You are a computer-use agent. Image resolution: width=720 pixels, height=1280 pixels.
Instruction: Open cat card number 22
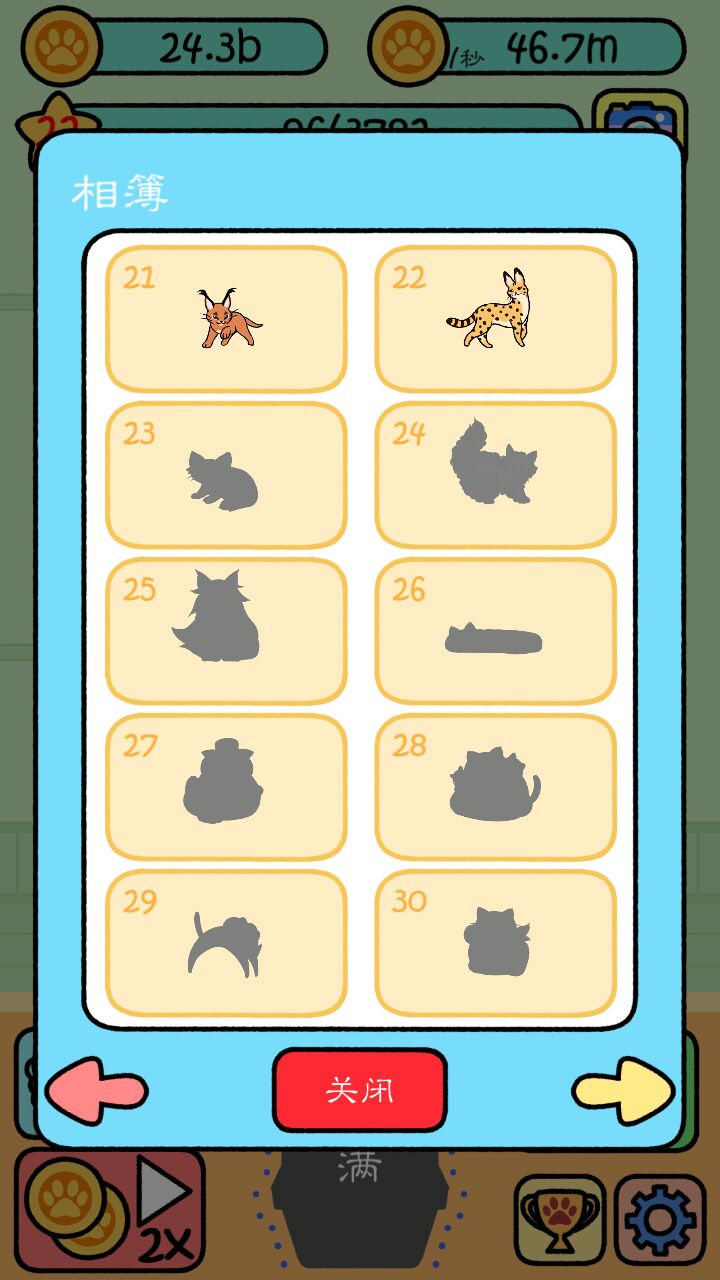click(x=495, y=319)
